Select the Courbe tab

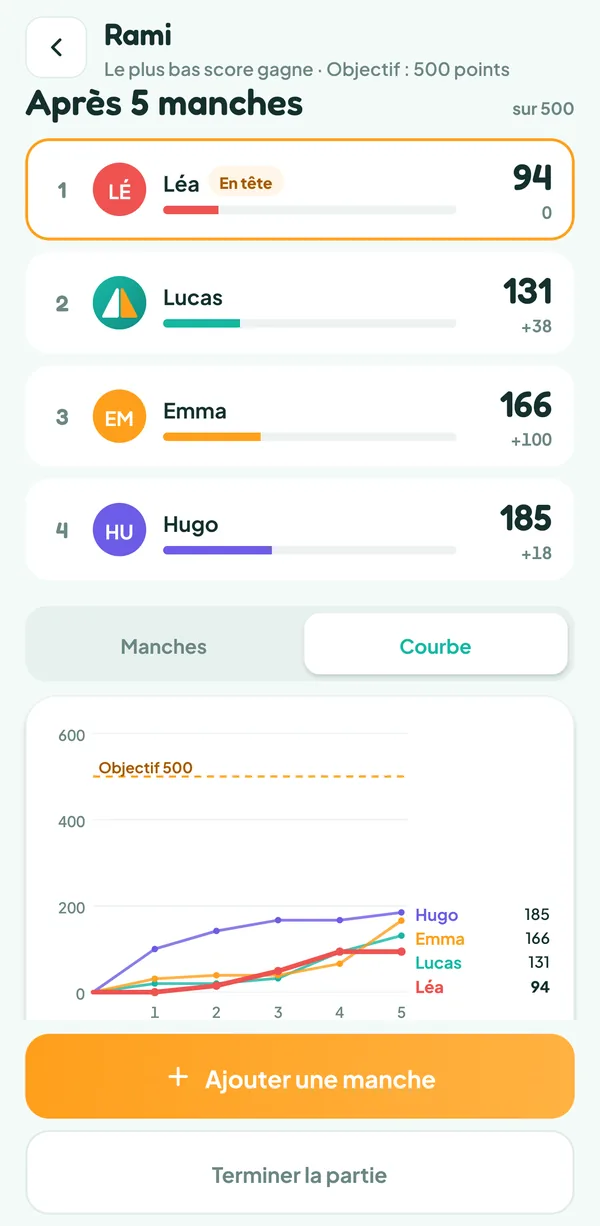(435, 646)
